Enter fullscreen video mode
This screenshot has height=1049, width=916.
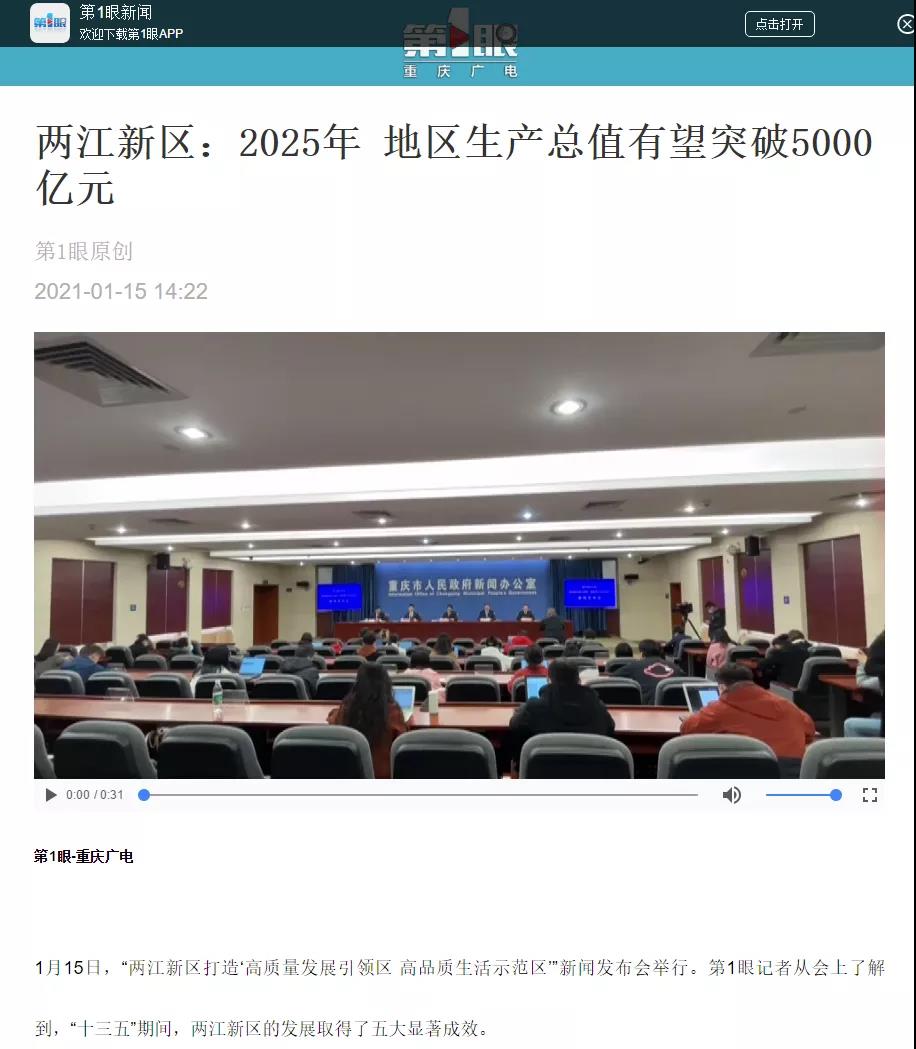[869, 795]
